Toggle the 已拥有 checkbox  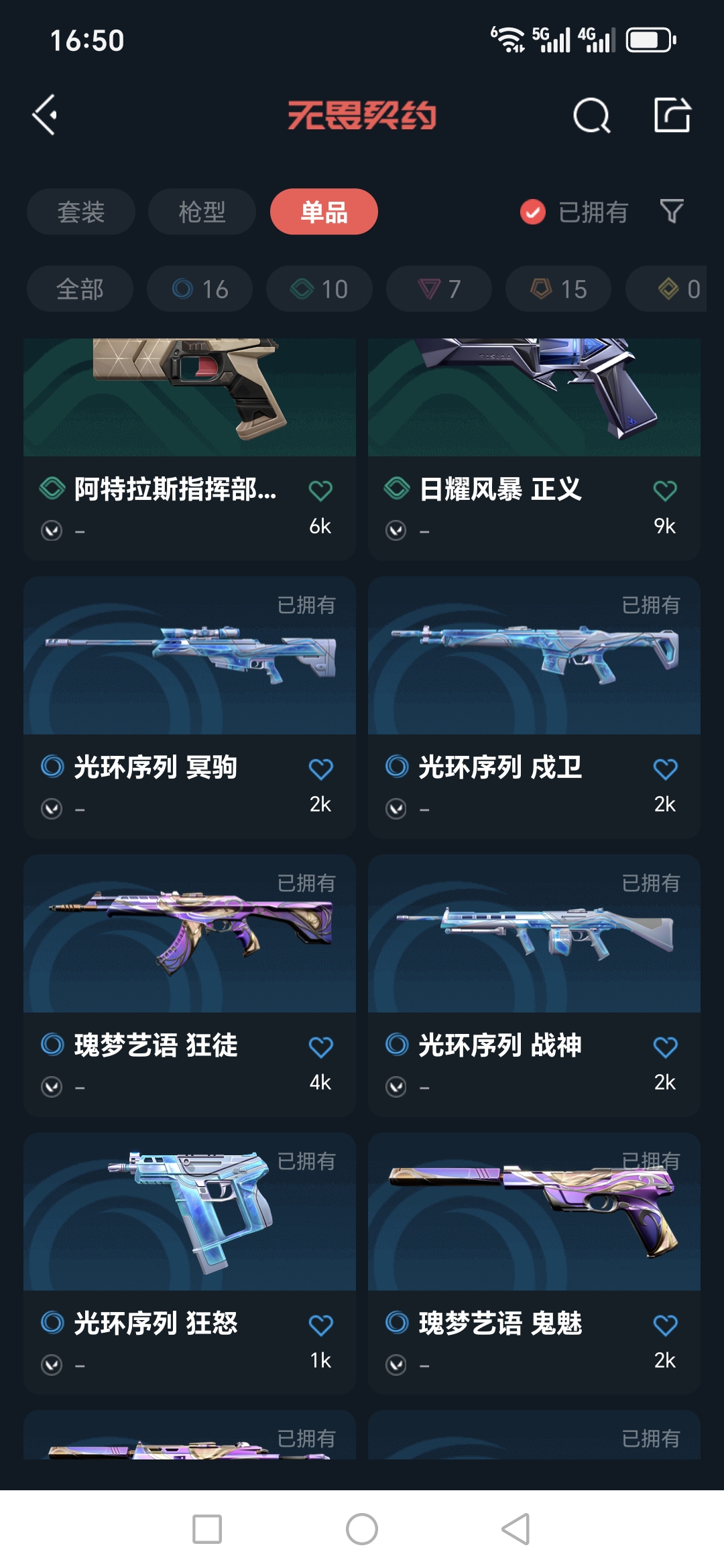tap(533, 212)
